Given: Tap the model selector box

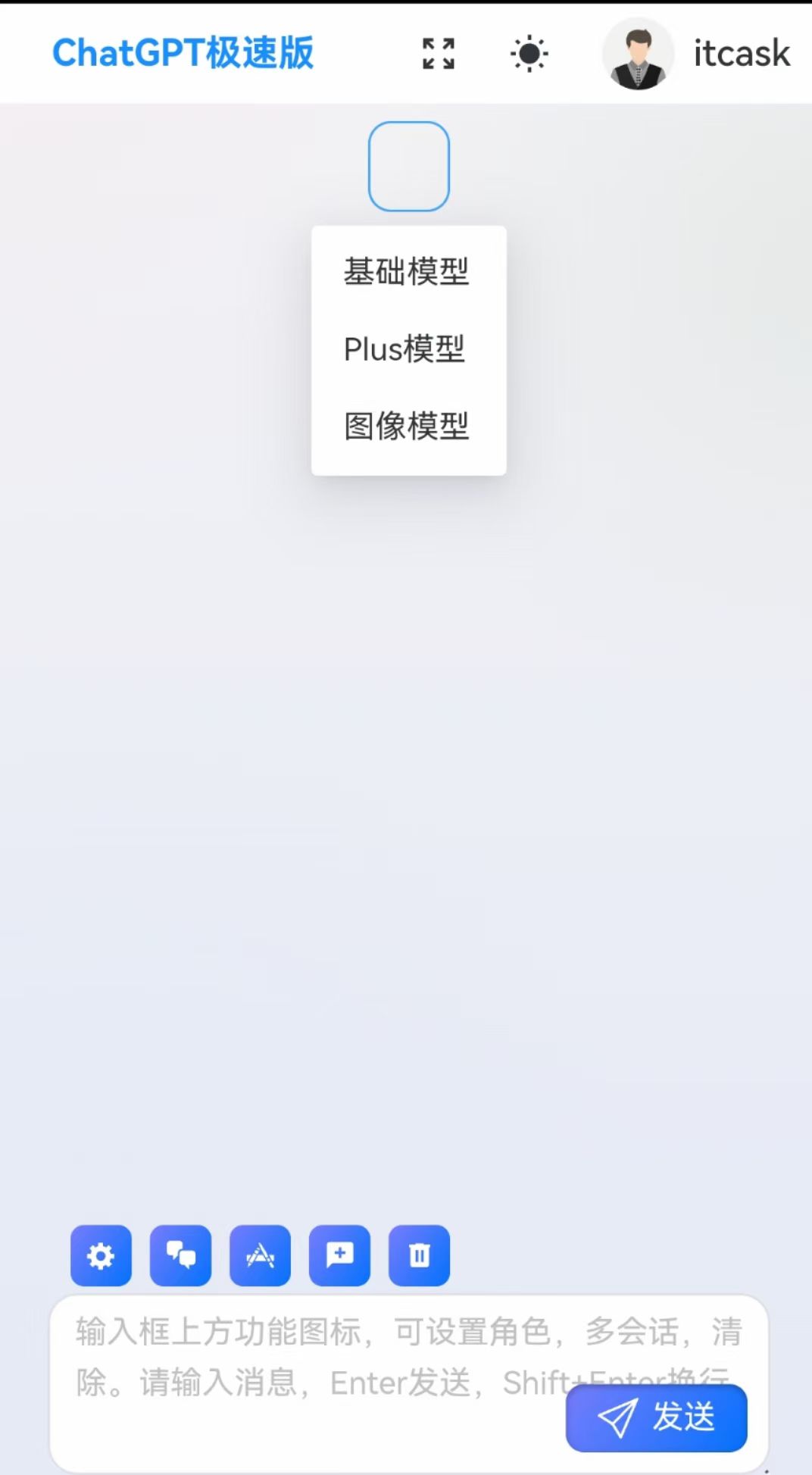Looking at the screenshot, I should pyautogui.click(x=409, y=166).
